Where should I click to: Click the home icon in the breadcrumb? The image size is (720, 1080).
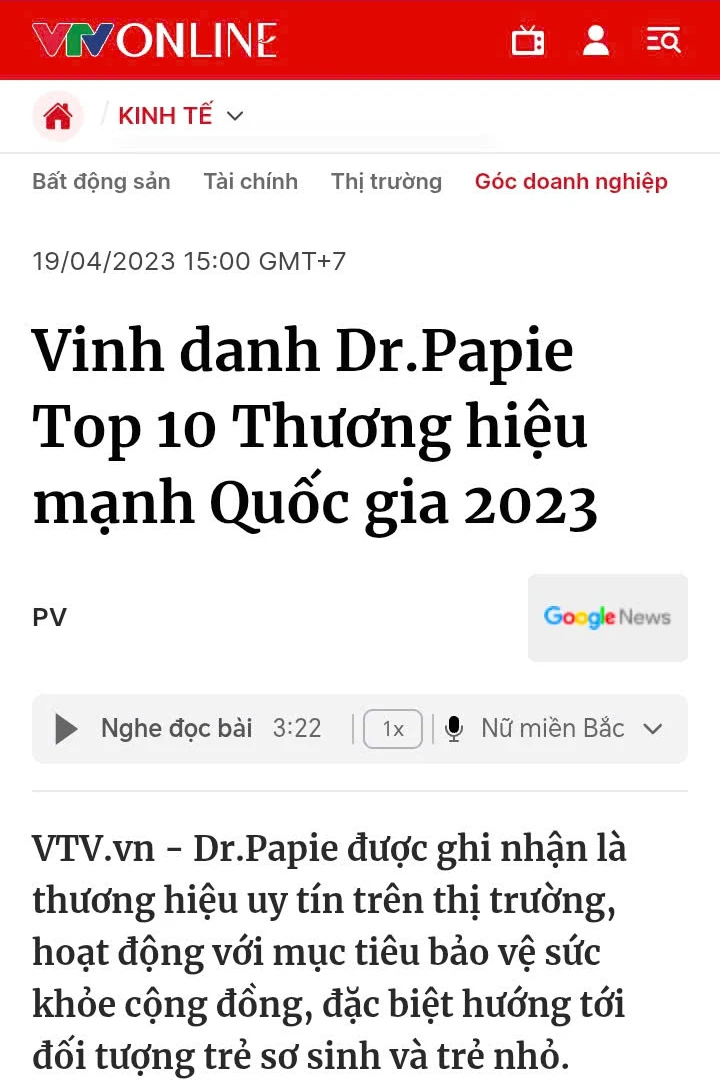[x=57, y=115]
